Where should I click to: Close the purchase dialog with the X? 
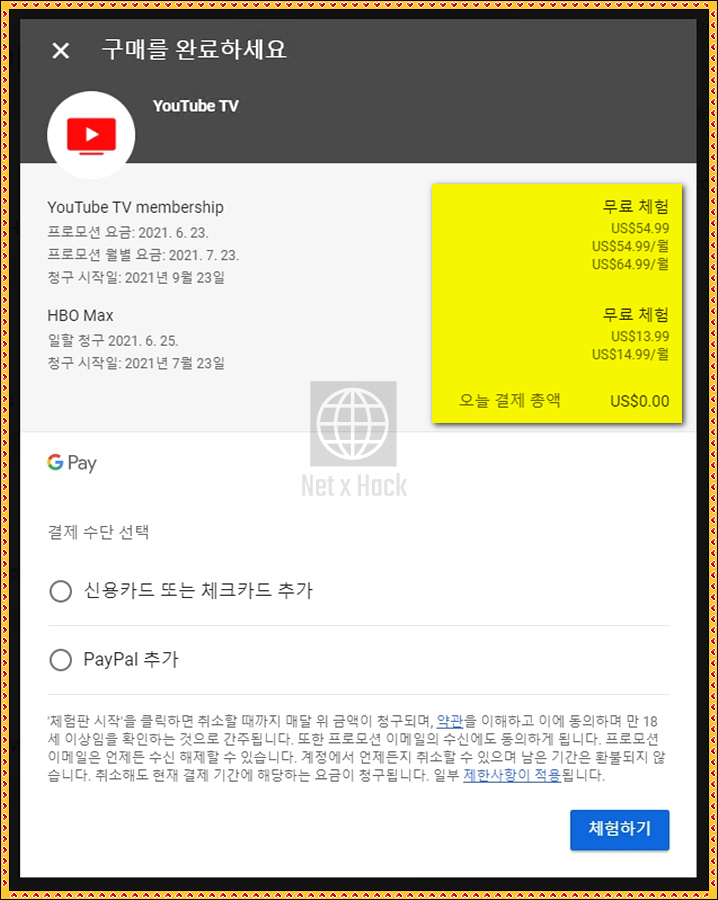click(61, 50)
